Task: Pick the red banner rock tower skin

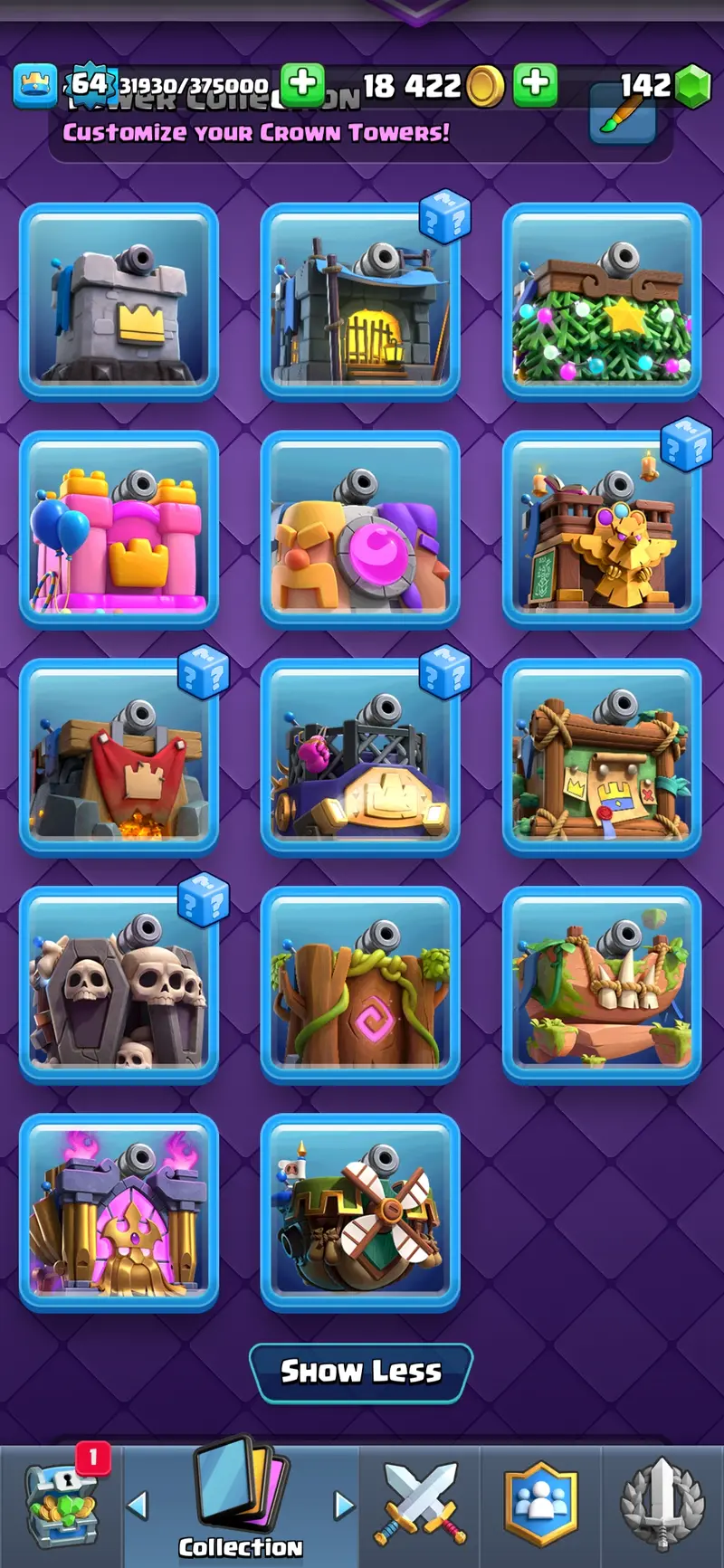Action: pyautogui.click(x=119, y=756)
